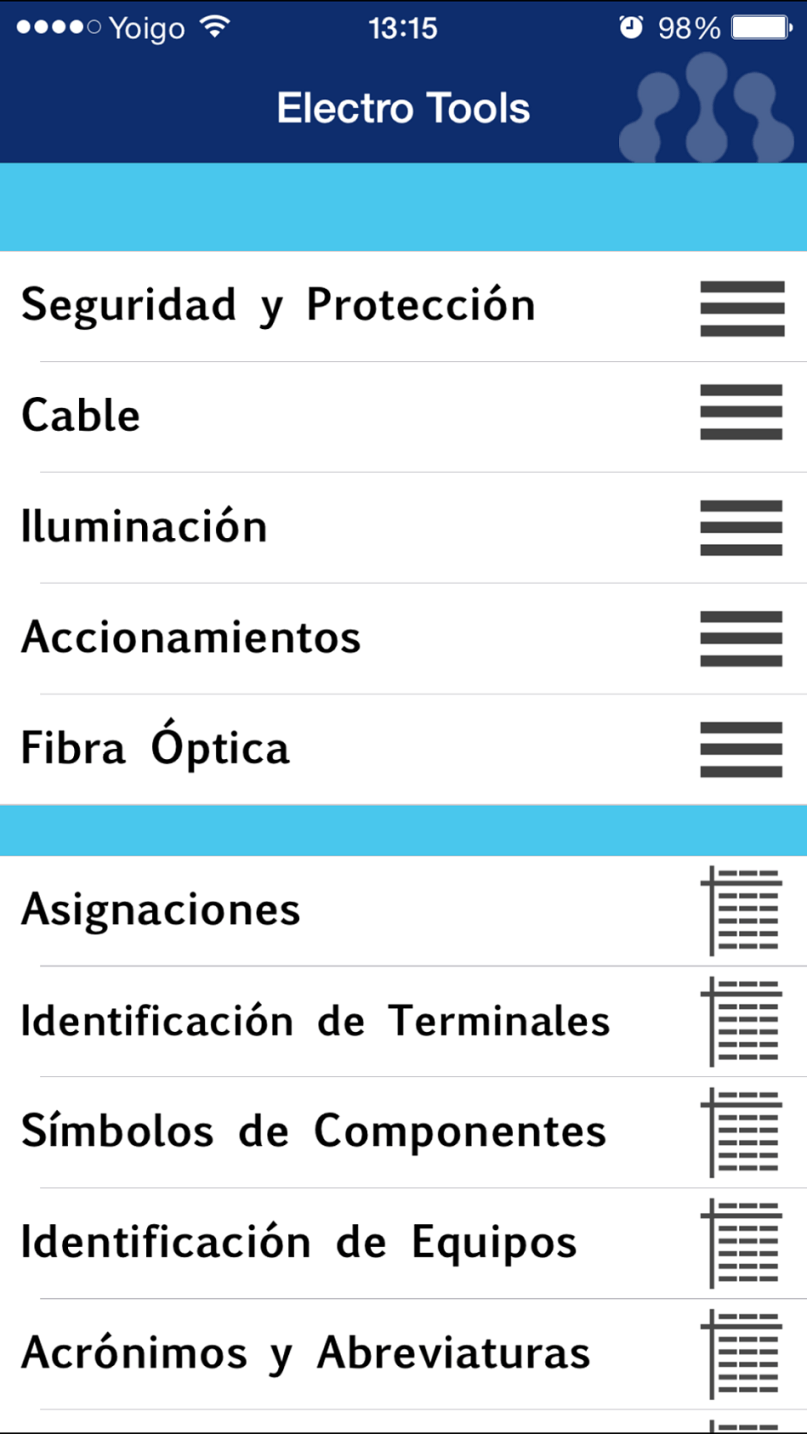Select the Iluminación category

coord(143,527)
